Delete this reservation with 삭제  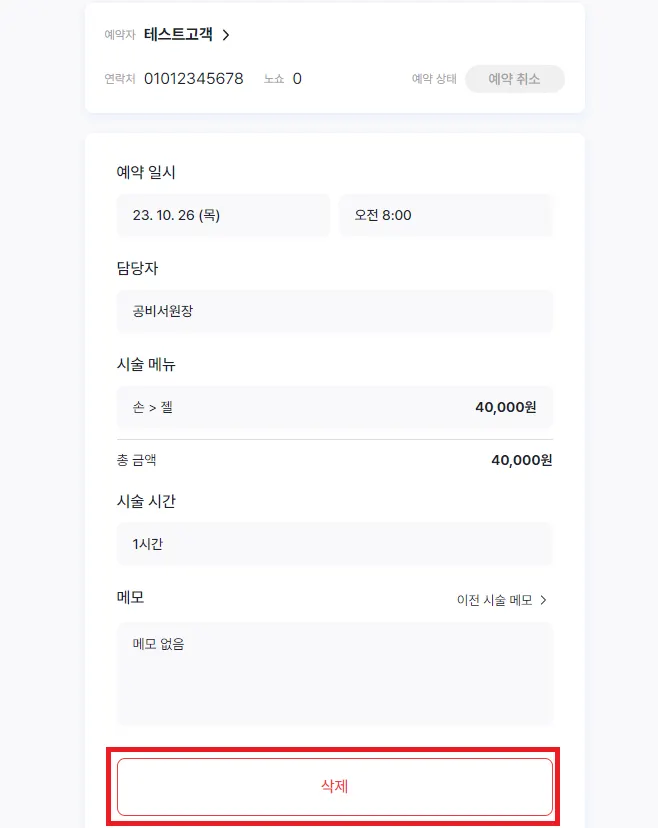(x=334, y=787)
